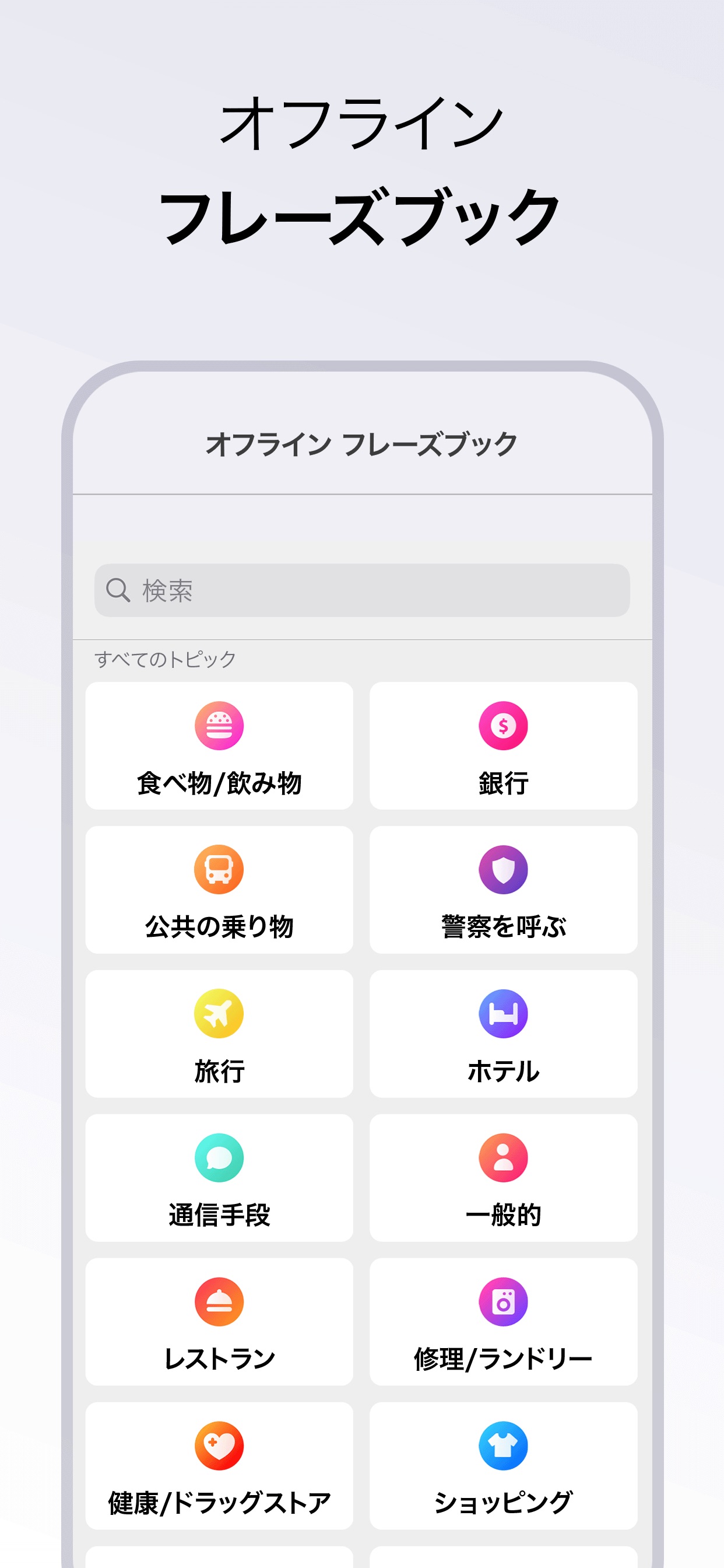724x1568 pixels.
Task: Click the t-shirt icon for ショッピング
Action: click(502, 1445)
